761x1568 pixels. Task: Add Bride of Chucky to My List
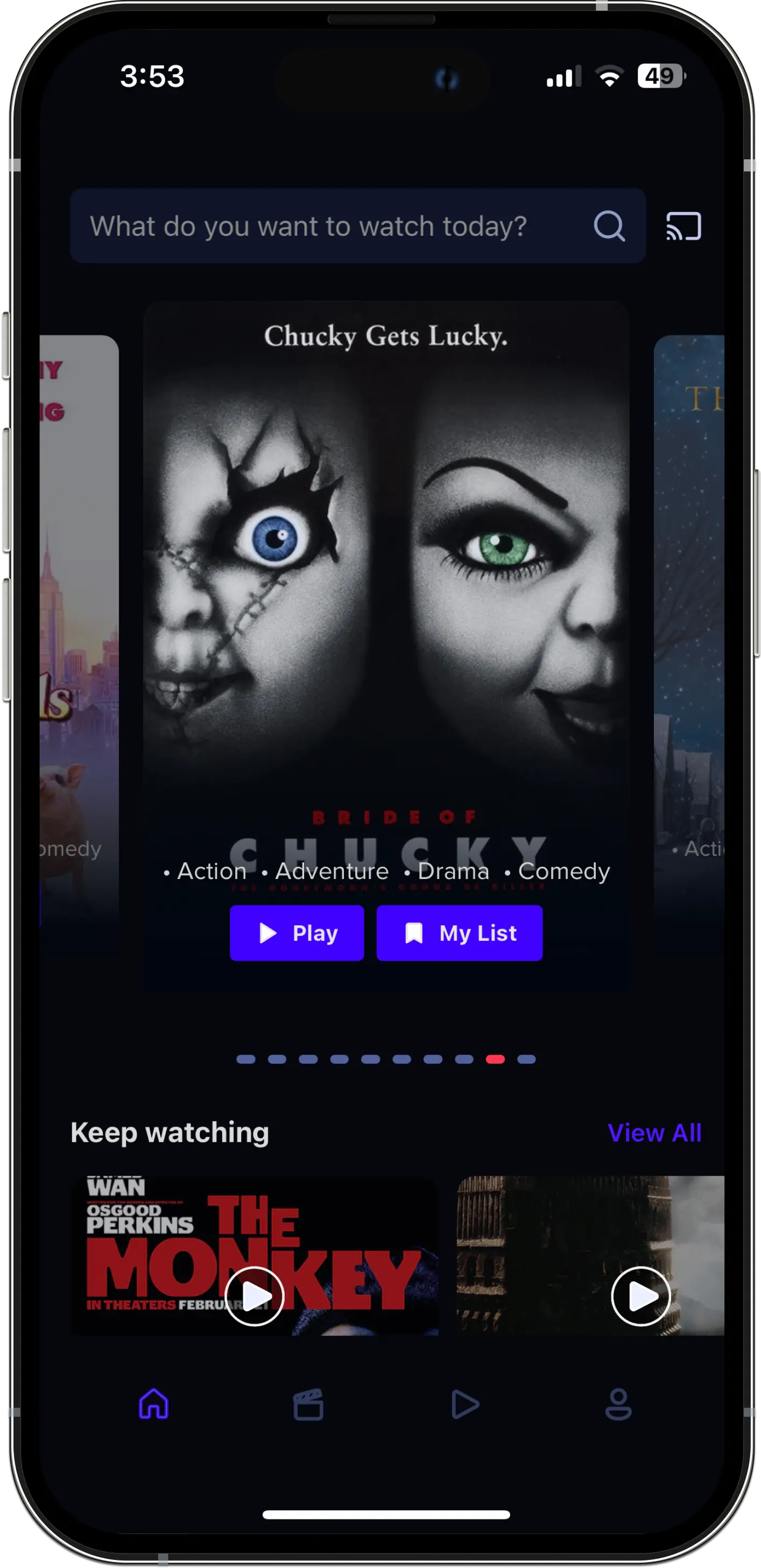point(459,933)
